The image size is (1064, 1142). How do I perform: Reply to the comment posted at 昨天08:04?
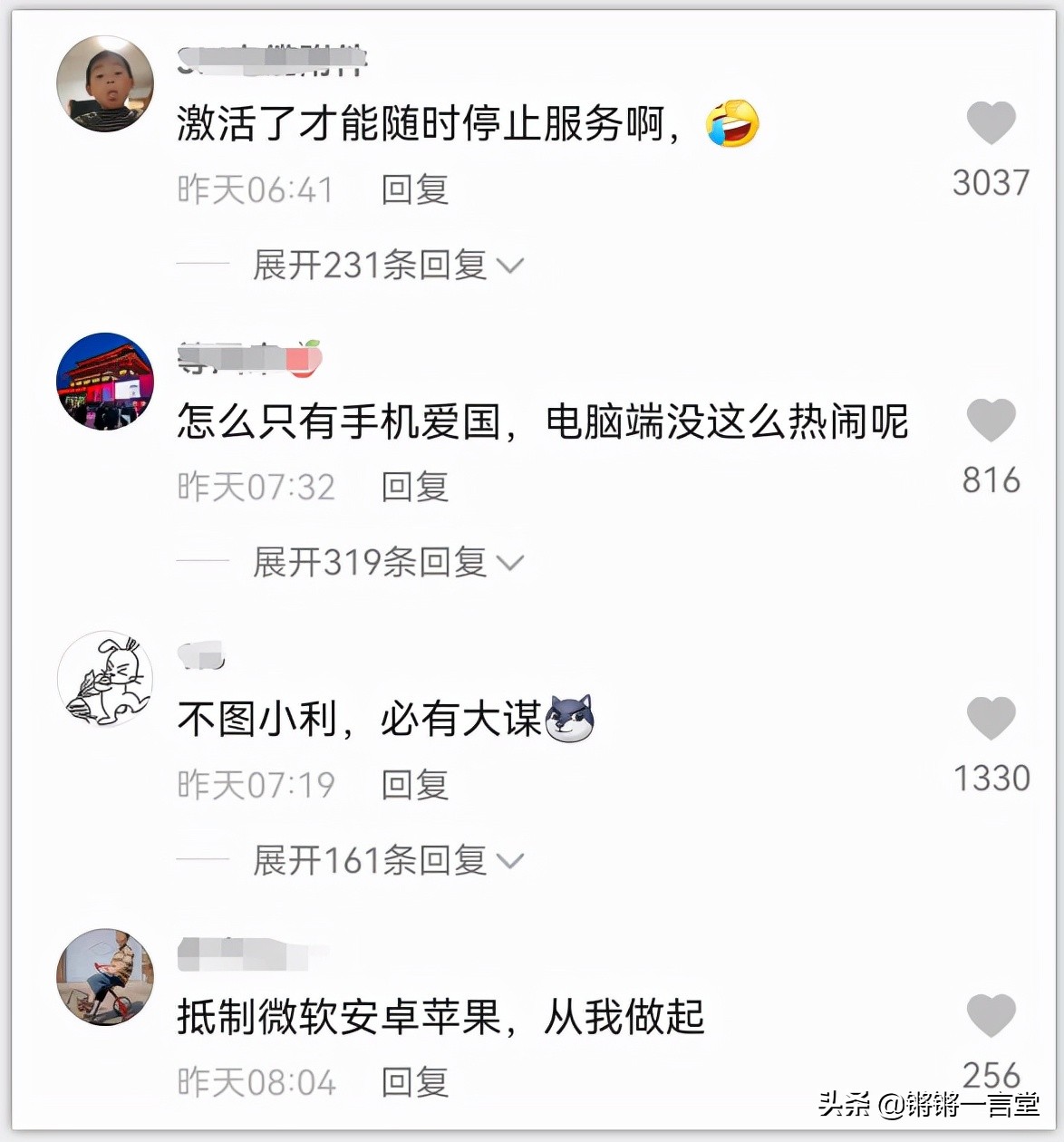[x=414, y=1082]
